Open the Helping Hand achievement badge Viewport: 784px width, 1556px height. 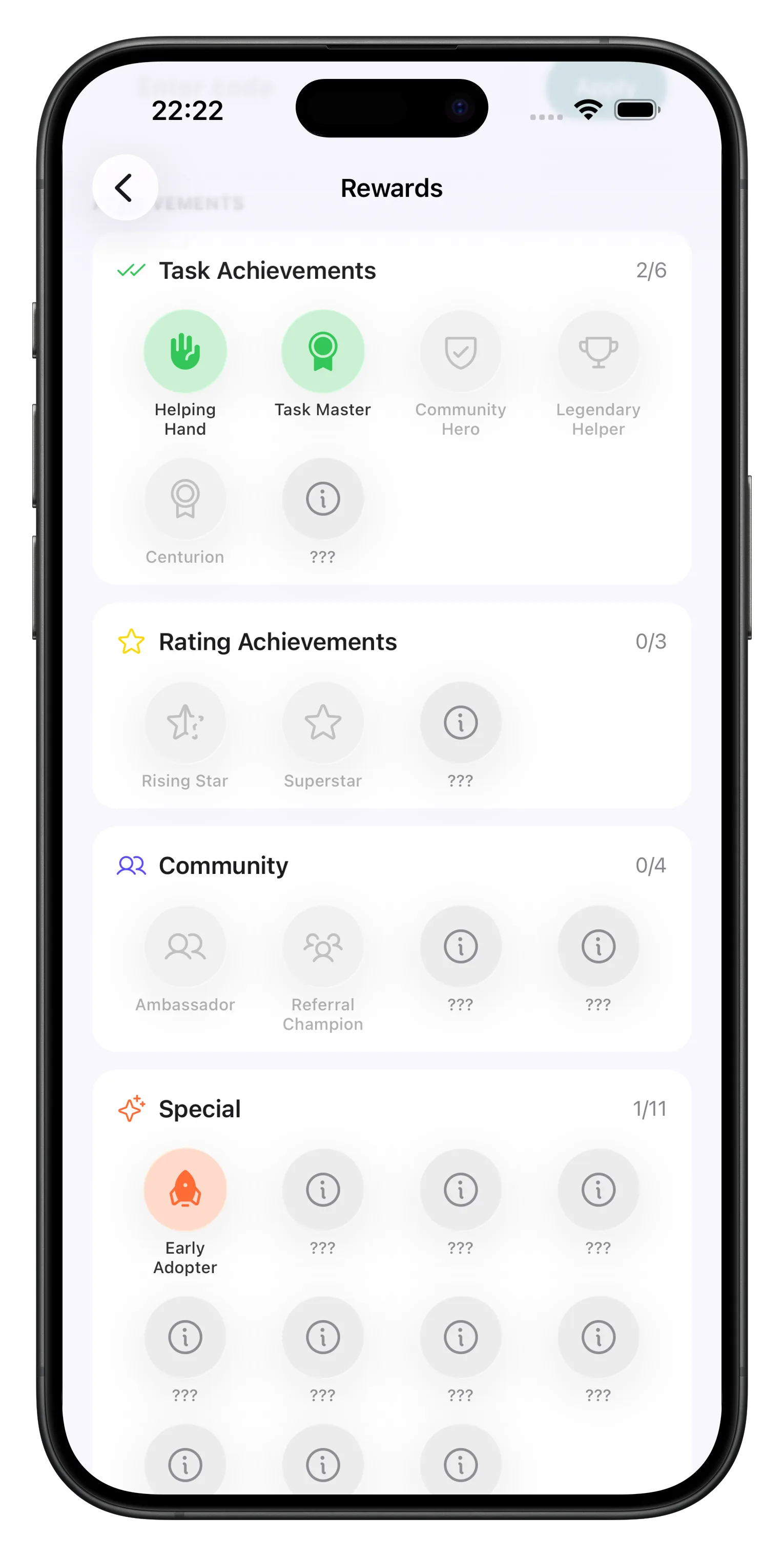coord(185,351)
